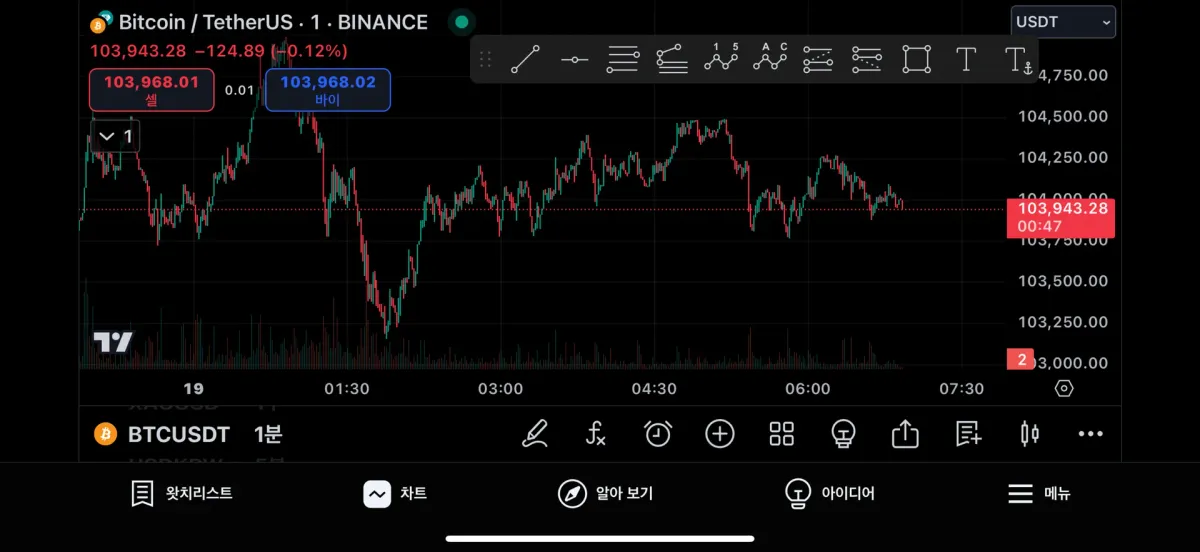Change the 1분 chart interval

[268, 434]
